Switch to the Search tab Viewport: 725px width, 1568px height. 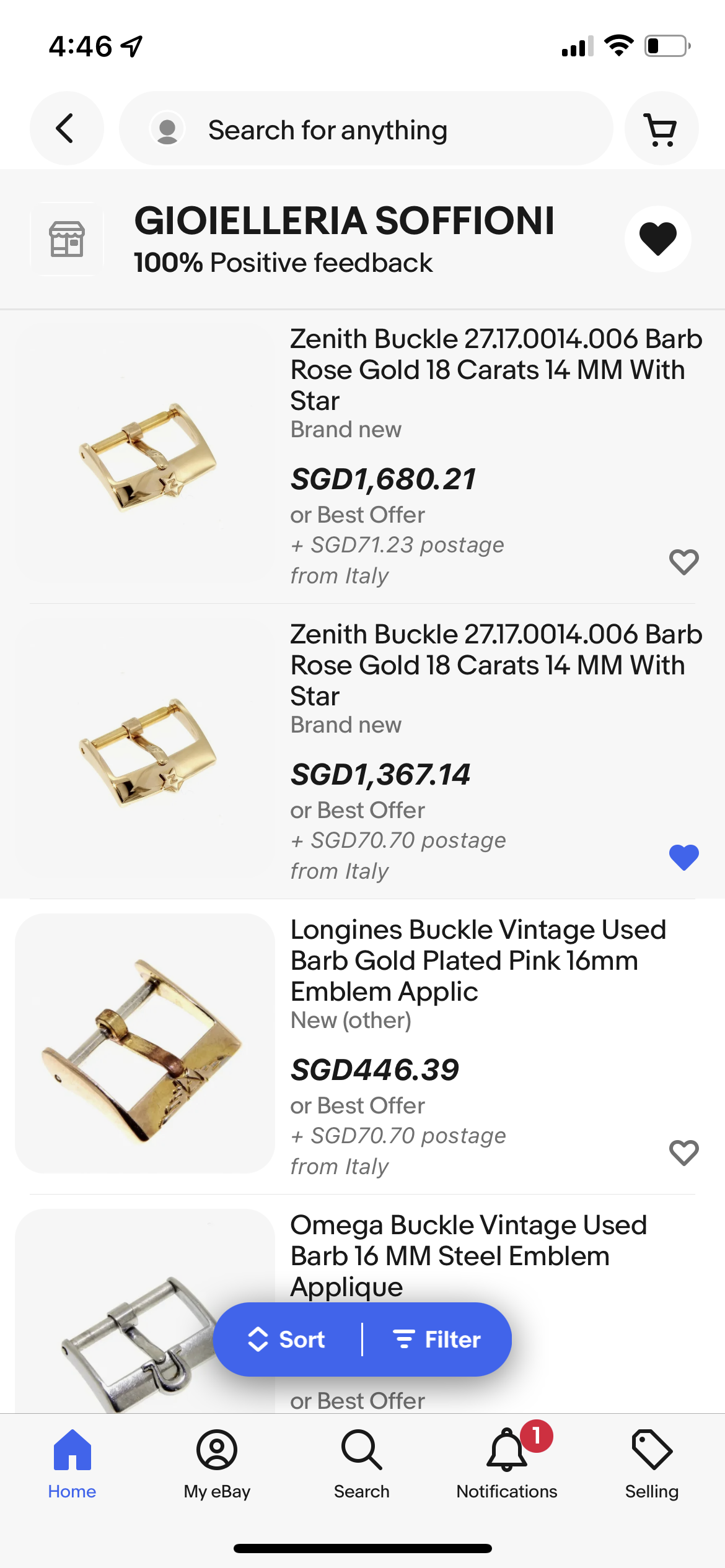point(362,1464)
